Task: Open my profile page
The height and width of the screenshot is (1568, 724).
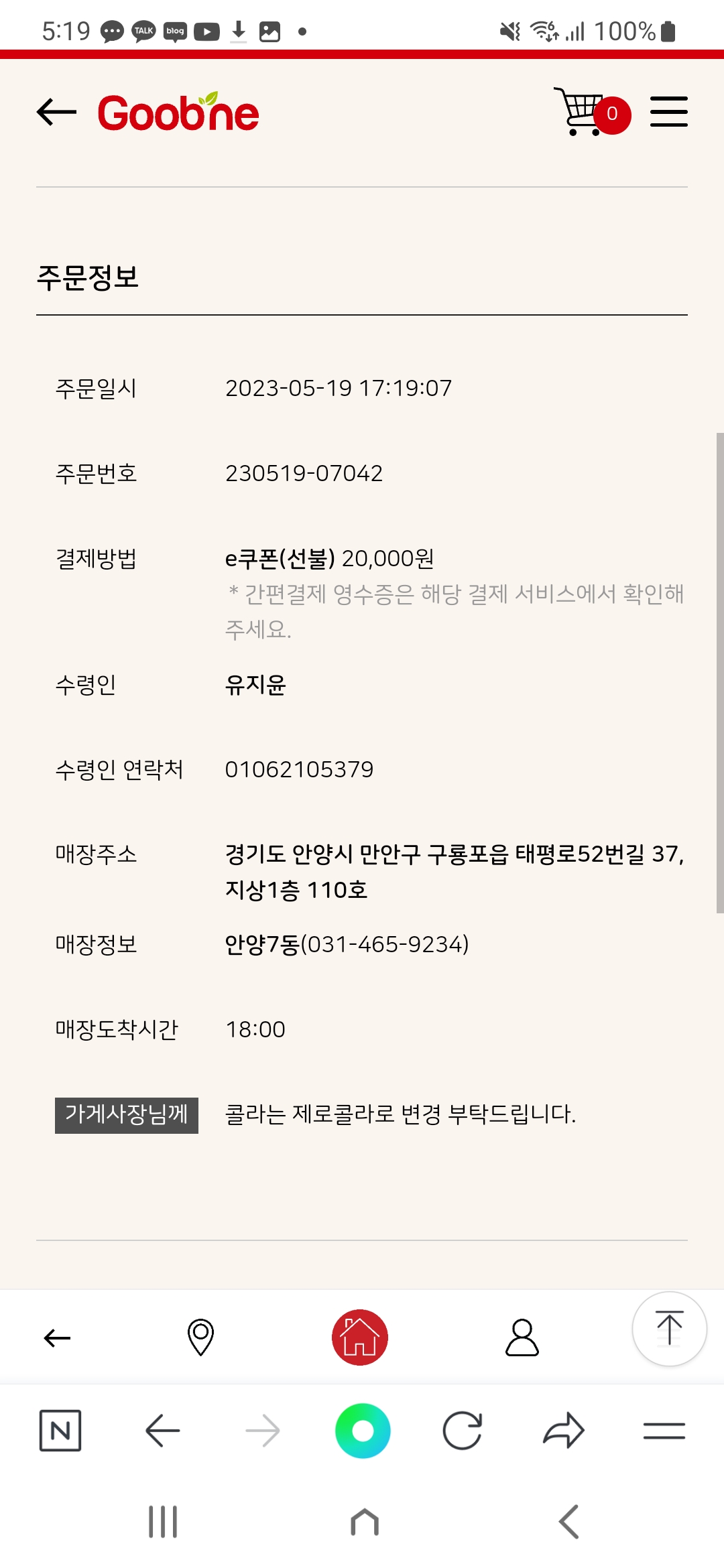Action: pyautogui.click(x=522, y=1337)
